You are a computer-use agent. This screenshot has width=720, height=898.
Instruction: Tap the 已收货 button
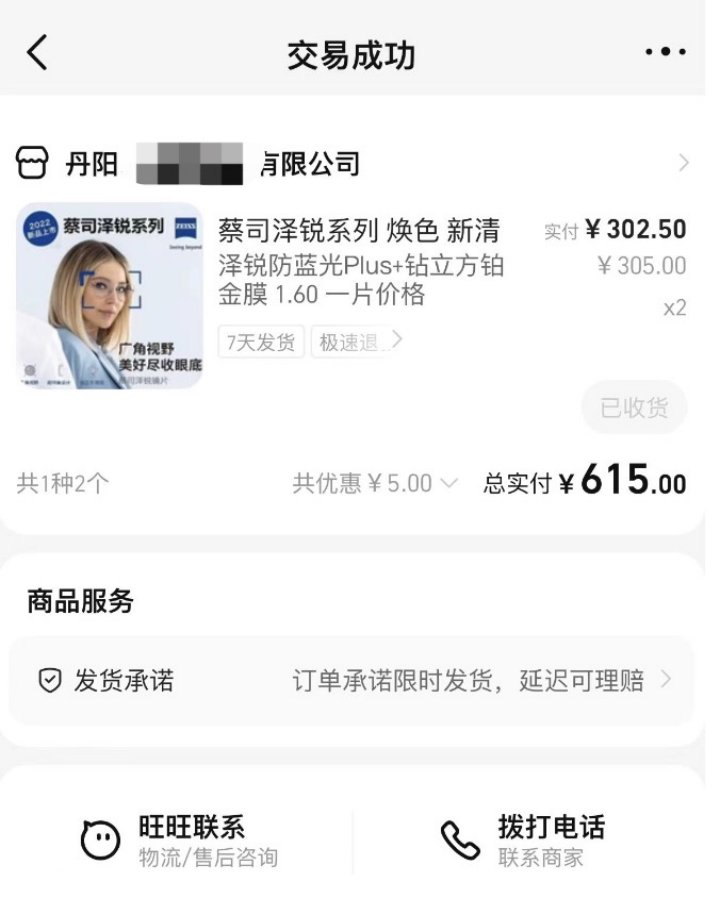point(634,407)
